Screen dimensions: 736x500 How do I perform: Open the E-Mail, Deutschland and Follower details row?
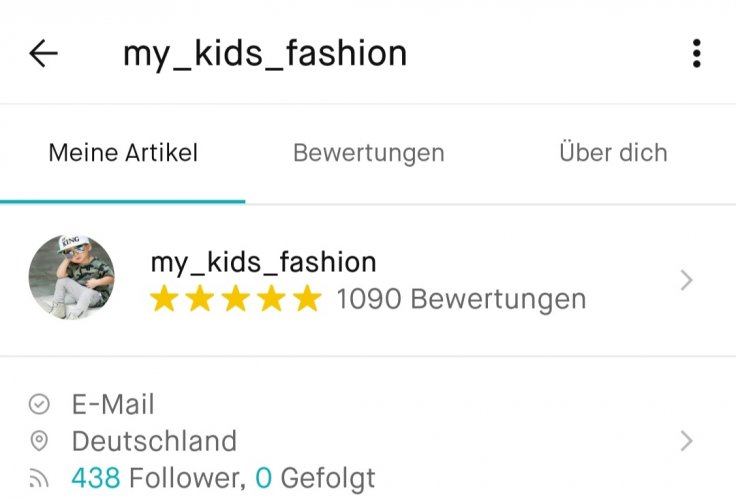point(367,441)
